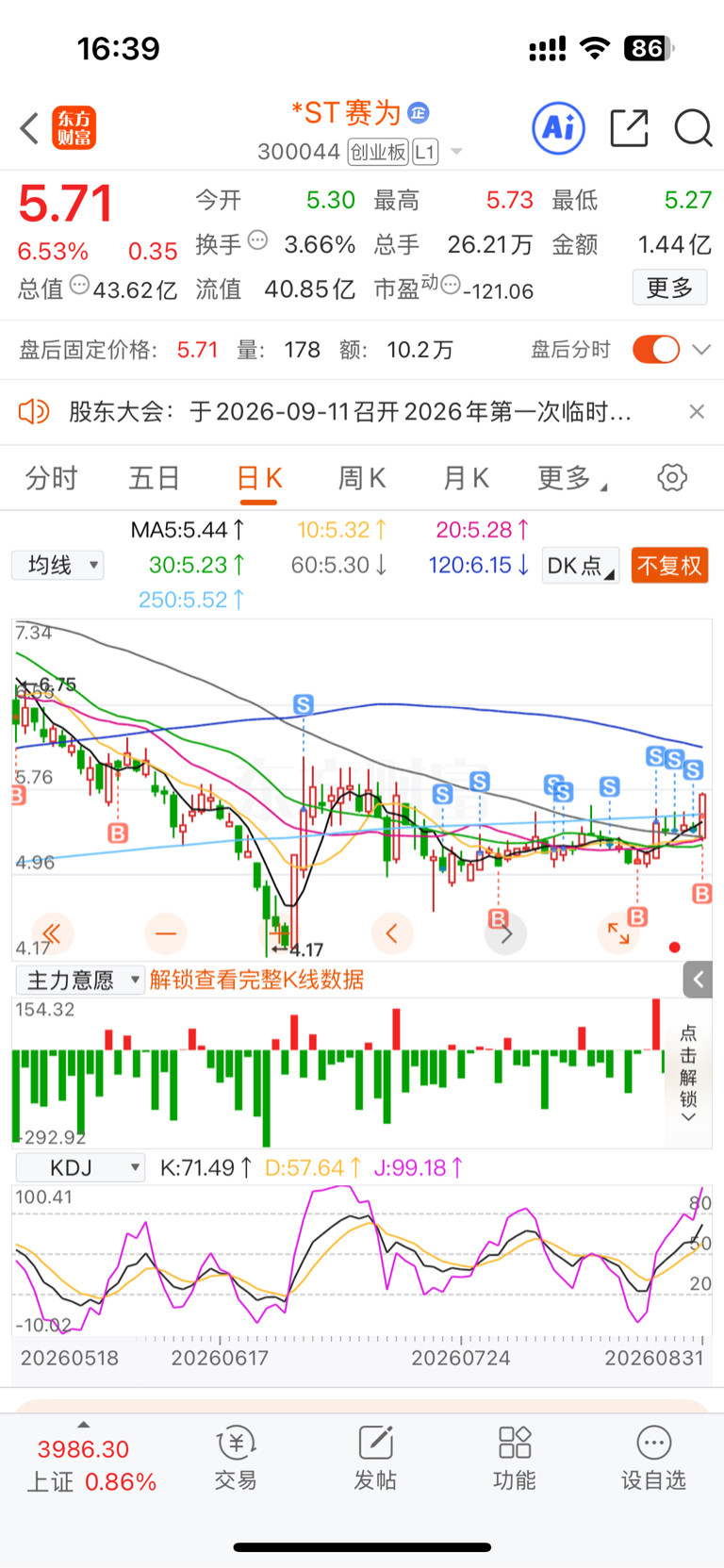Screen dimensions: 724x1568
Task: Open the search magnifier
Action: (693, 128)
